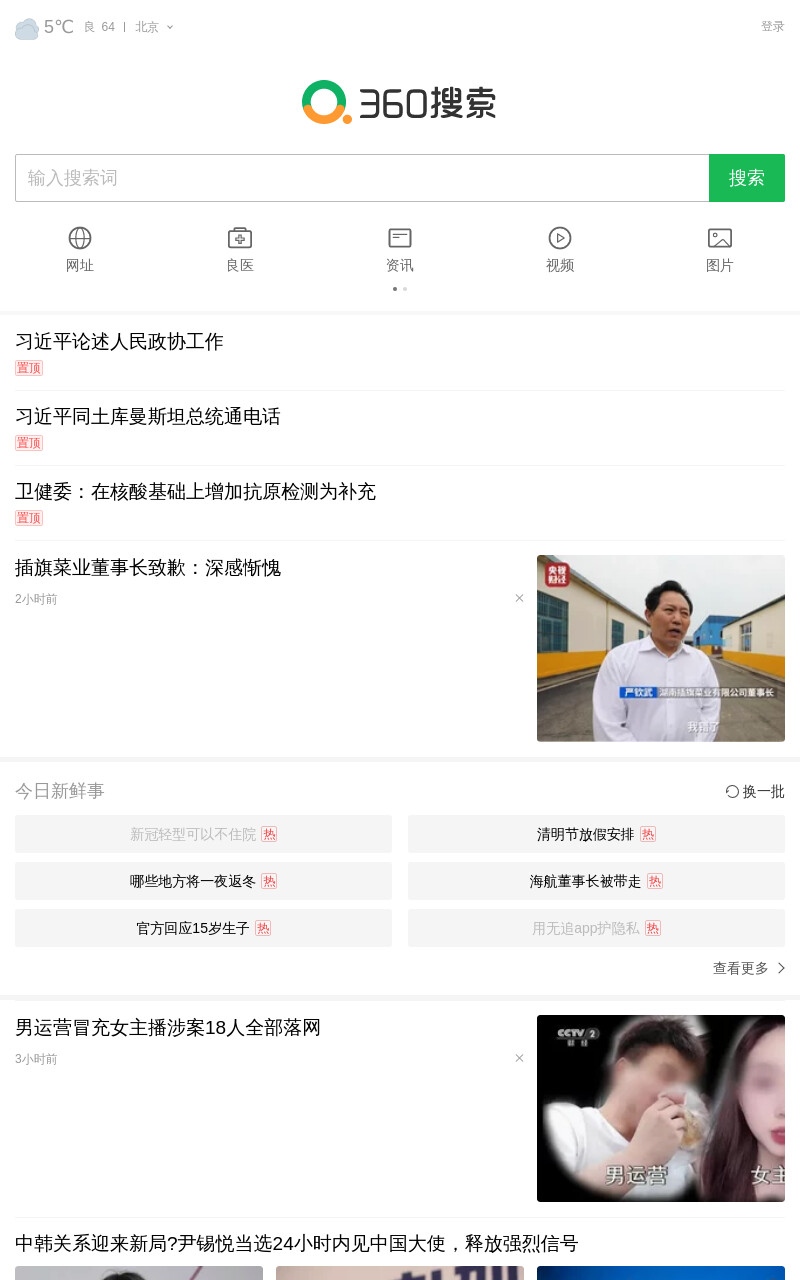Select the 海航董事长被带走 hot topic
Image resolution: width=800 pixels, height=1280 pixels.
point(596,881)
